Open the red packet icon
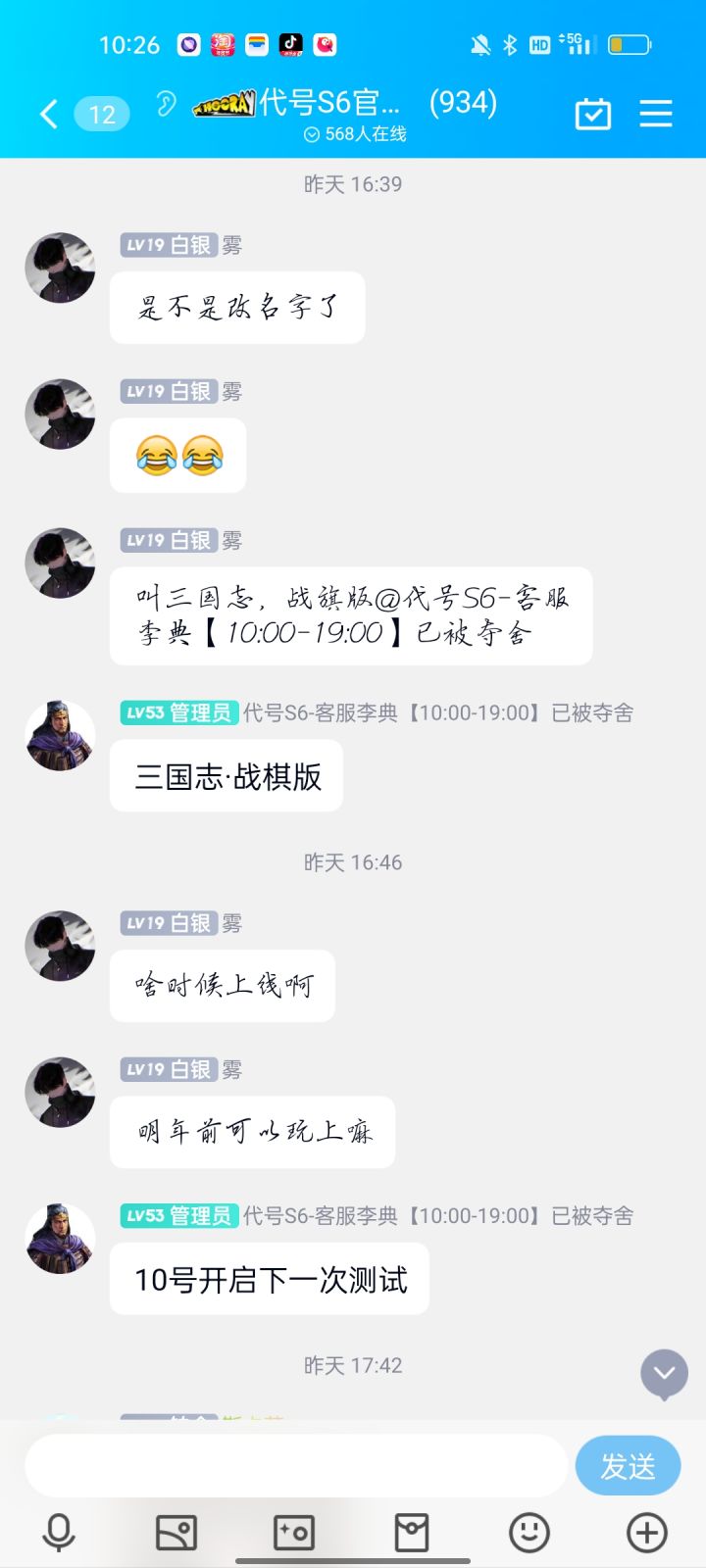 tap(412, 1532)
